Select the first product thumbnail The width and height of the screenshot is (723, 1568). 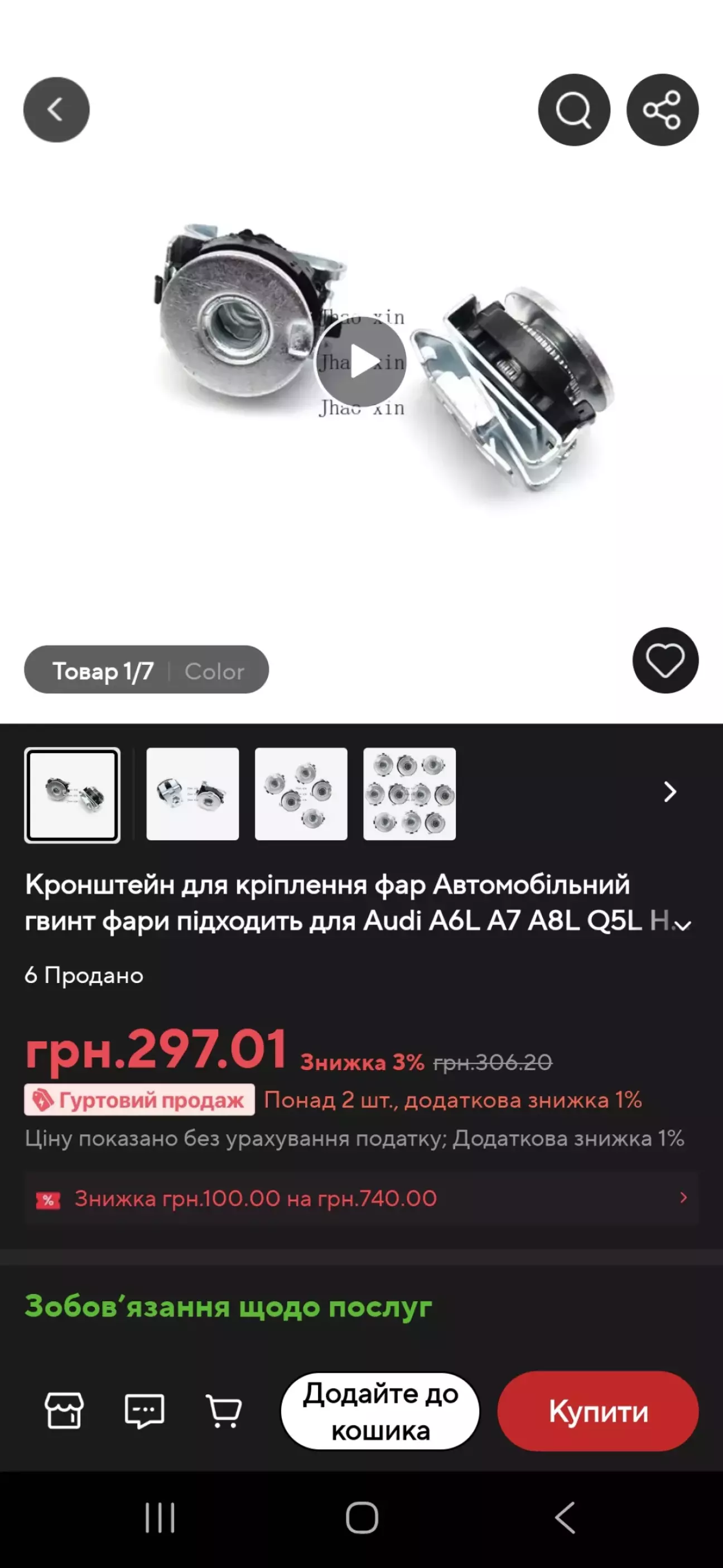point(73,795)
